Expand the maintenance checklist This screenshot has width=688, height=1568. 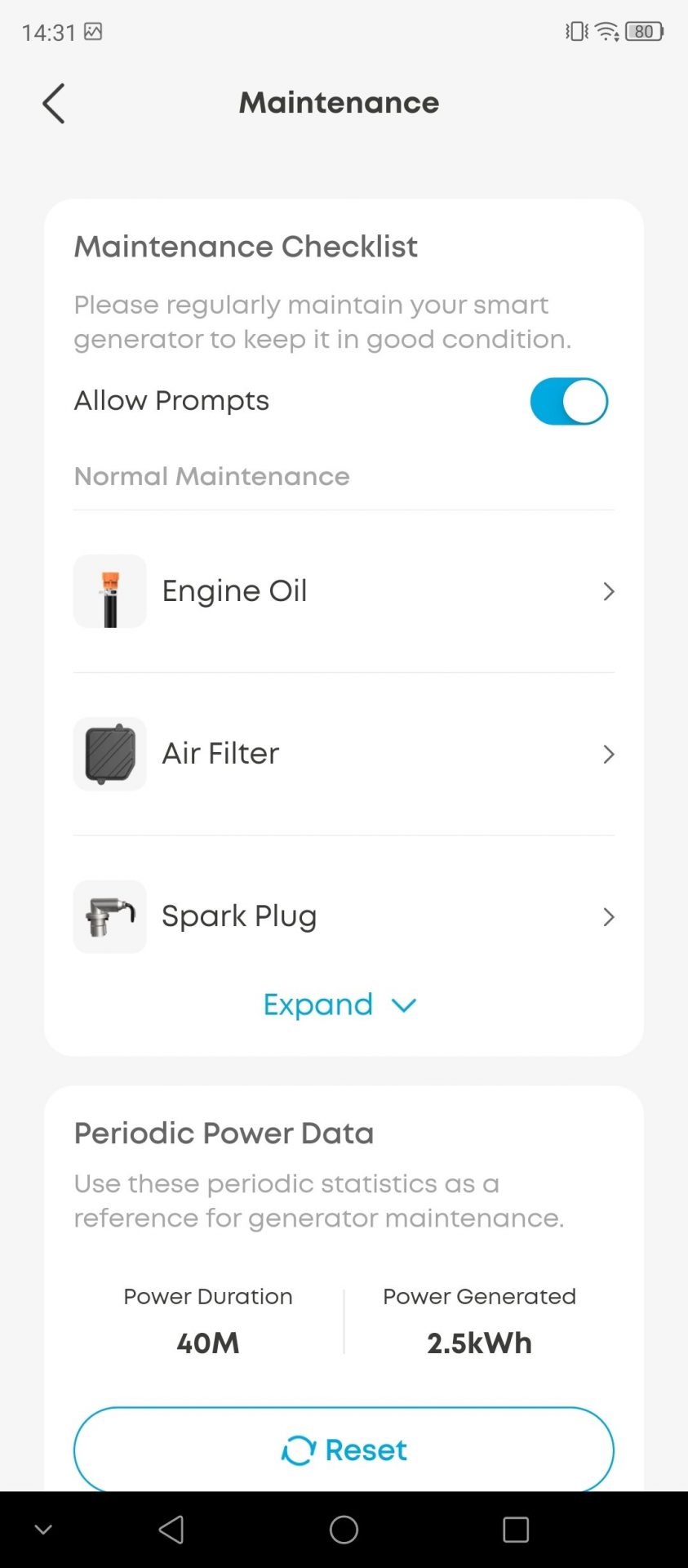340,1004
